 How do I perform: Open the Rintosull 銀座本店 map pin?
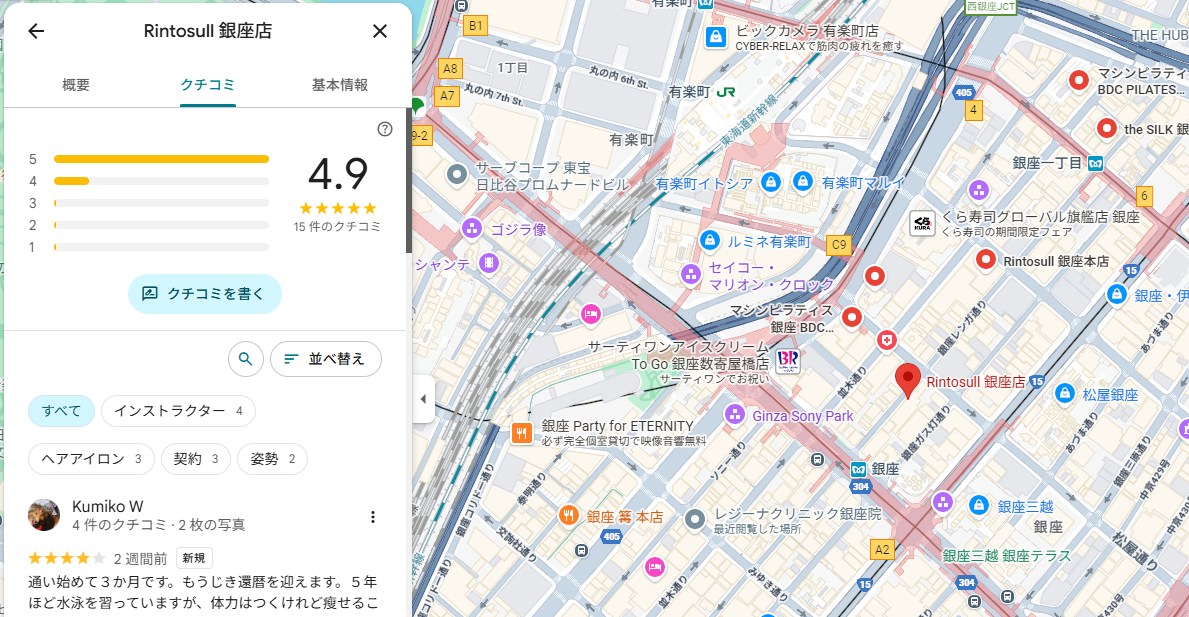click(x=986, y=260)
